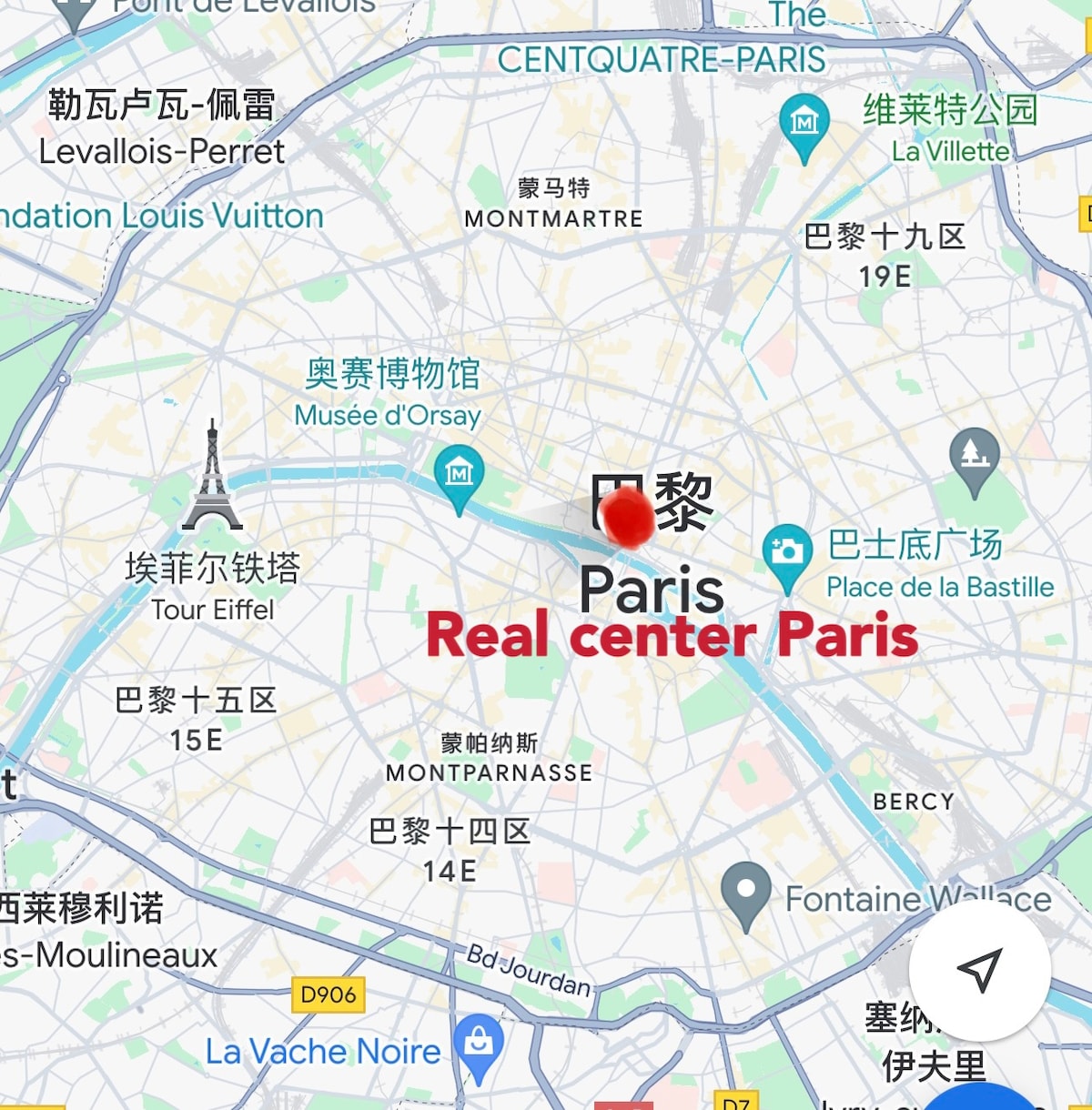Image resolution: width=1092 pixels, height=1110 pixels.
Task: Center map on my current location
Action: point(980,970)
